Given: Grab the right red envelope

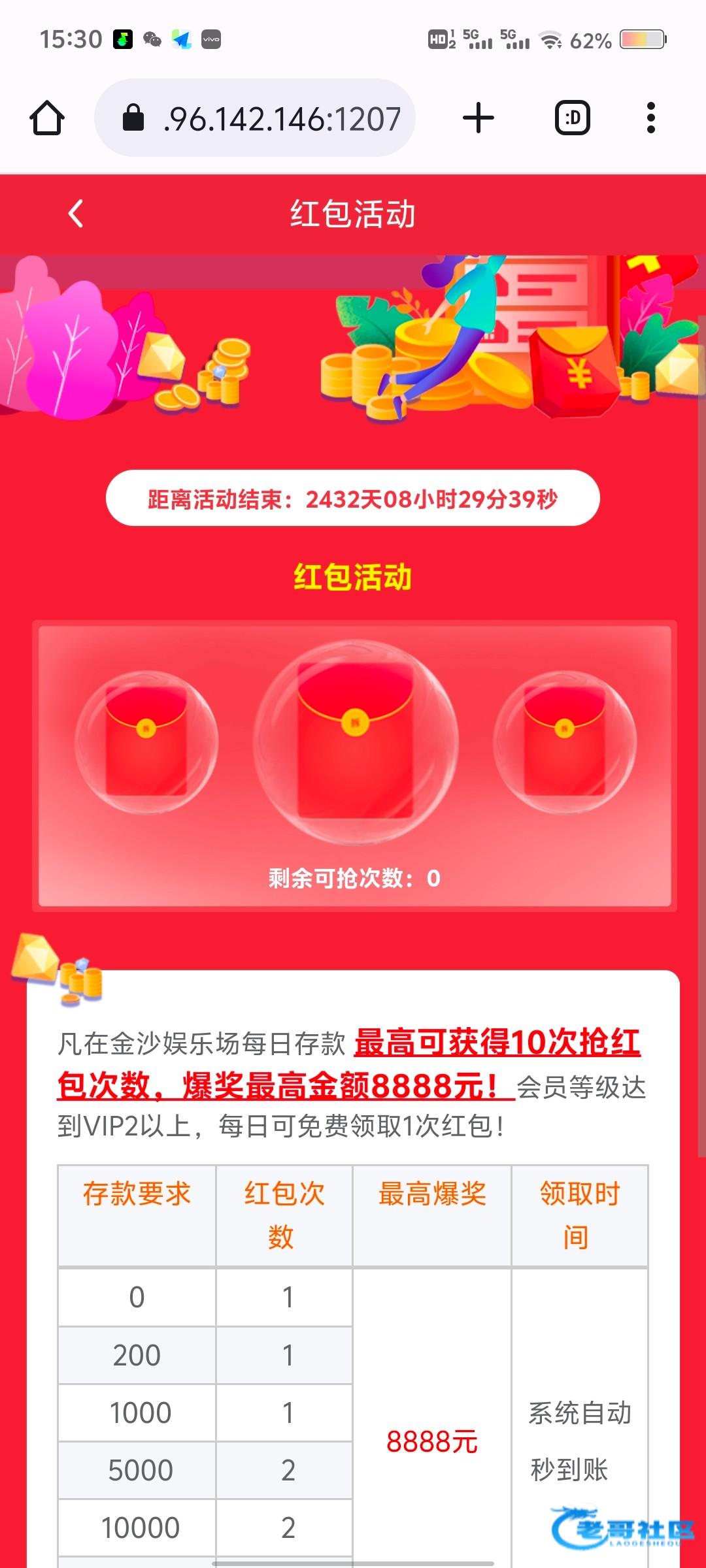Looking at the screenshot, I should click(565, 742).
